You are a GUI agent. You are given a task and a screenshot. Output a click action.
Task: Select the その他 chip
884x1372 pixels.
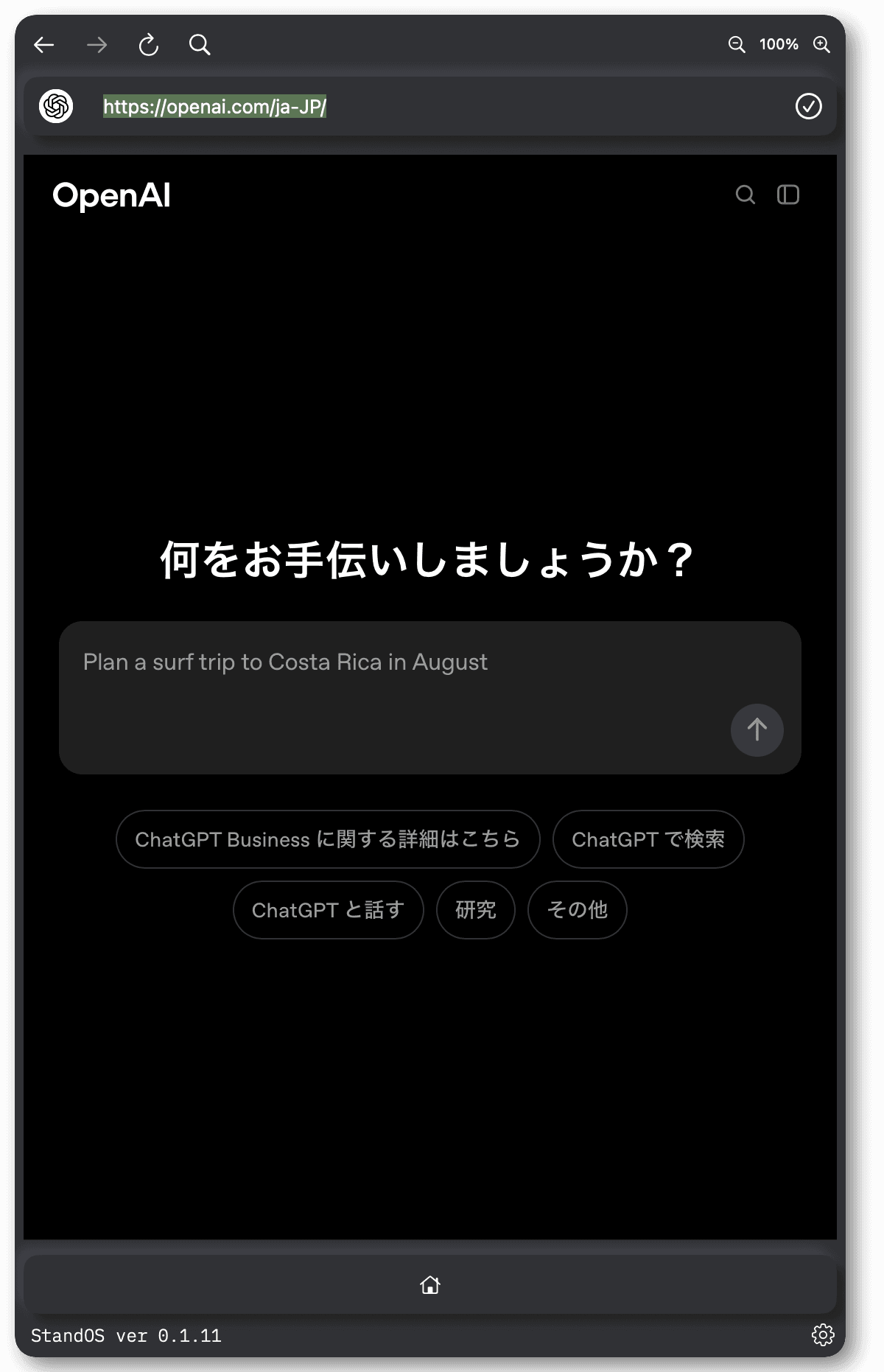tap(577, 910)
